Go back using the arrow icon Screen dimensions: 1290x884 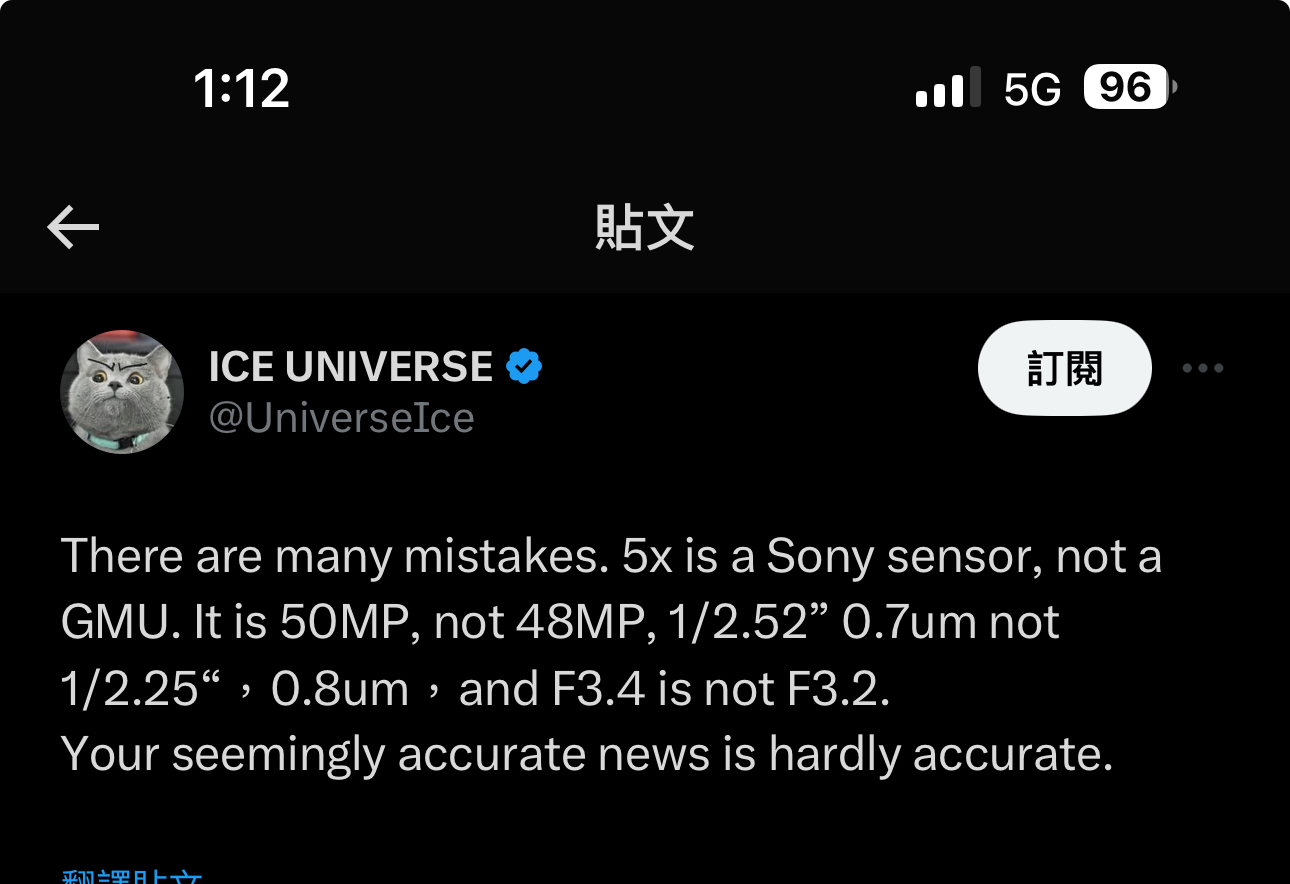pos(73,229)
